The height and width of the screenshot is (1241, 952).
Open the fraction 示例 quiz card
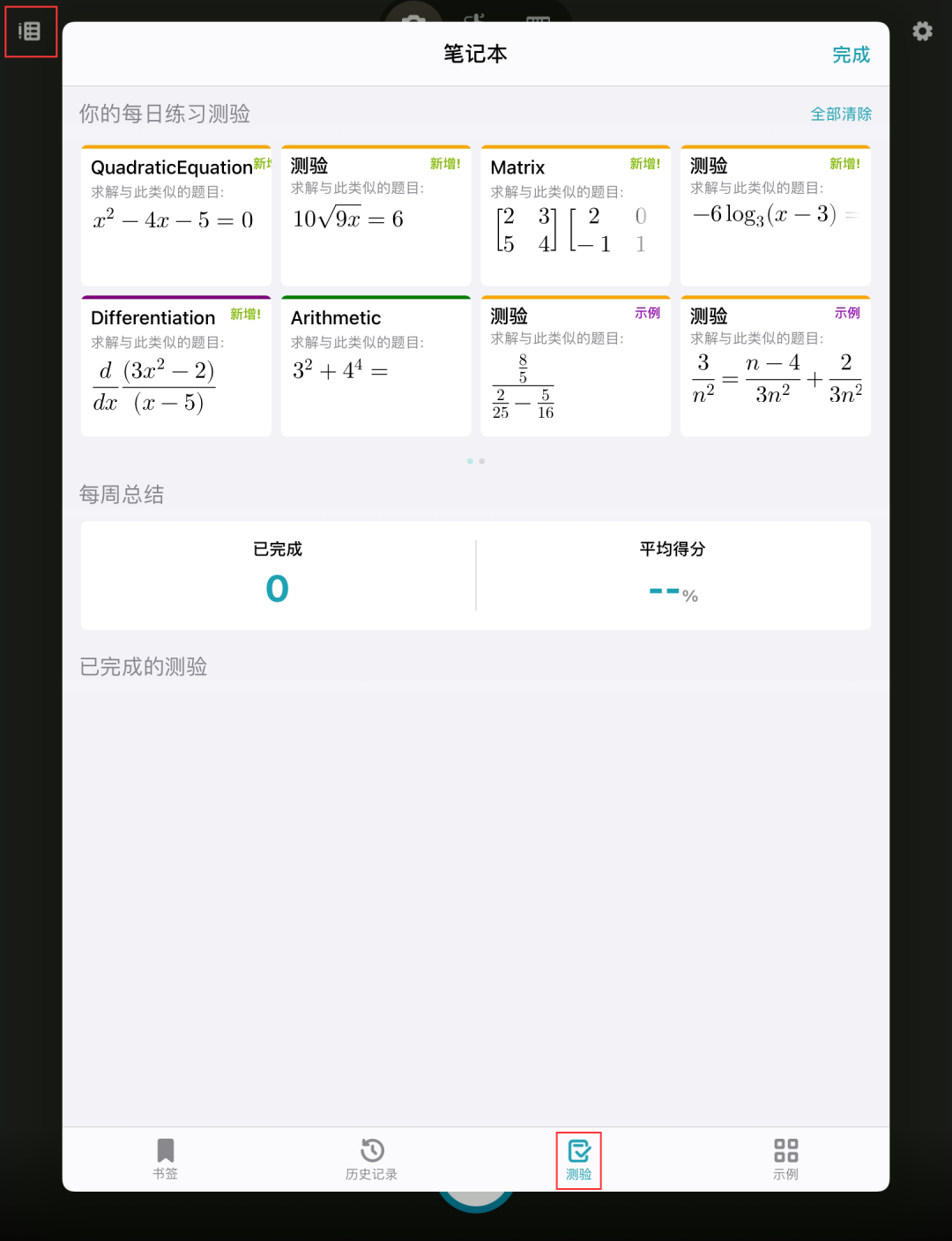575,366
